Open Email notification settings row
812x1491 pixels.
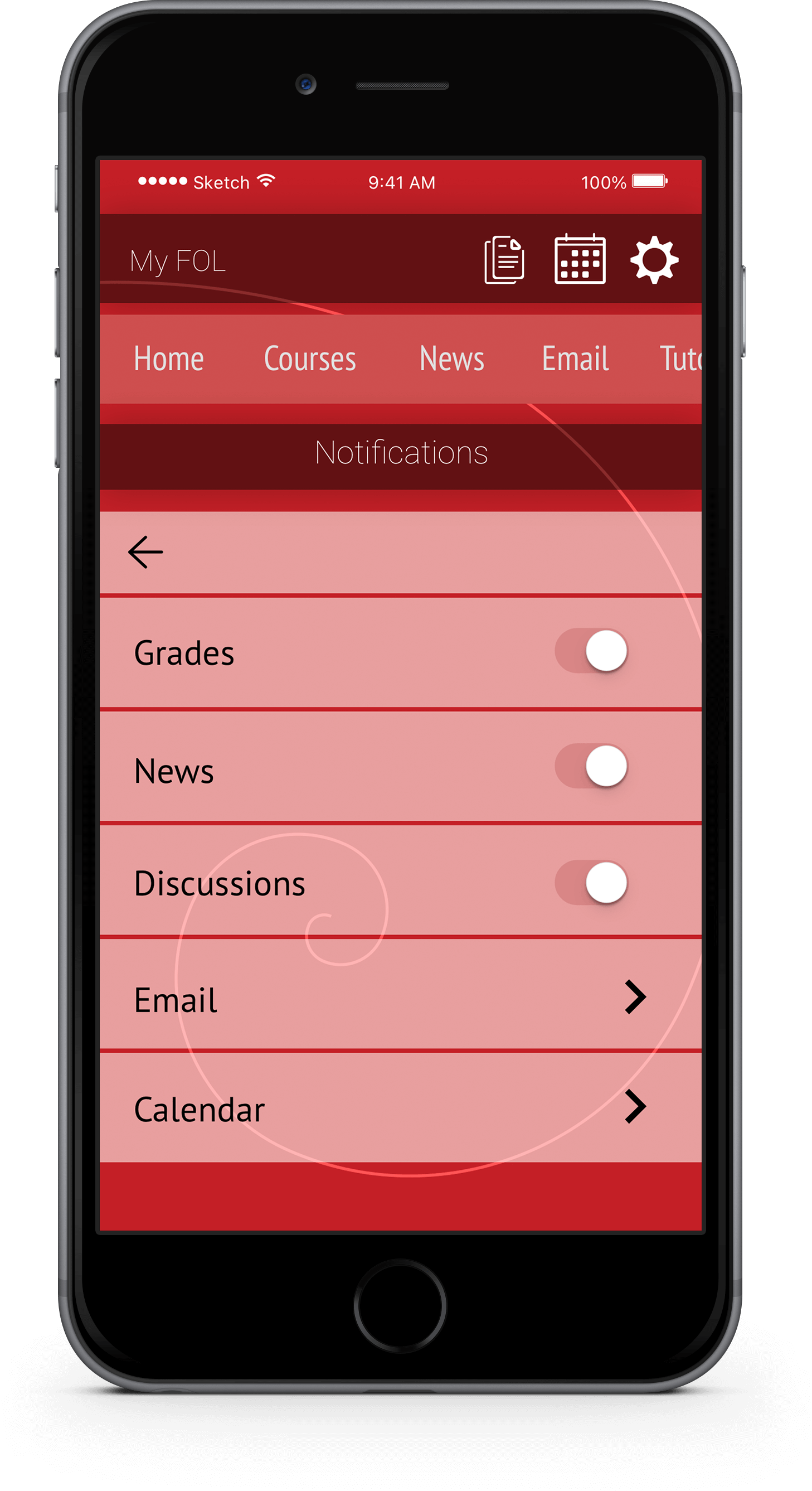click(x=400, y=995)
